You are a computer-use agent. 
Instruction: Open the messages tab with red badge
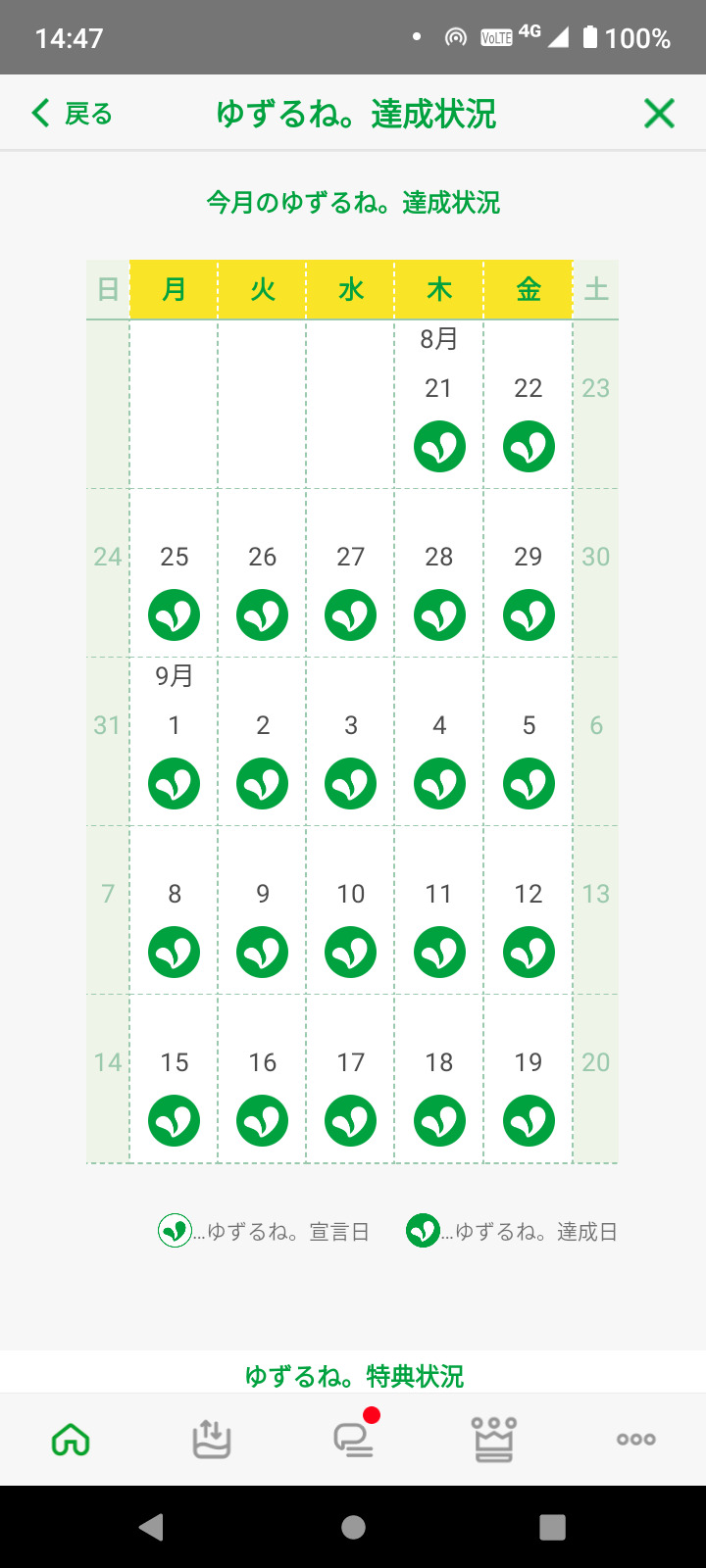point(353,1439)
